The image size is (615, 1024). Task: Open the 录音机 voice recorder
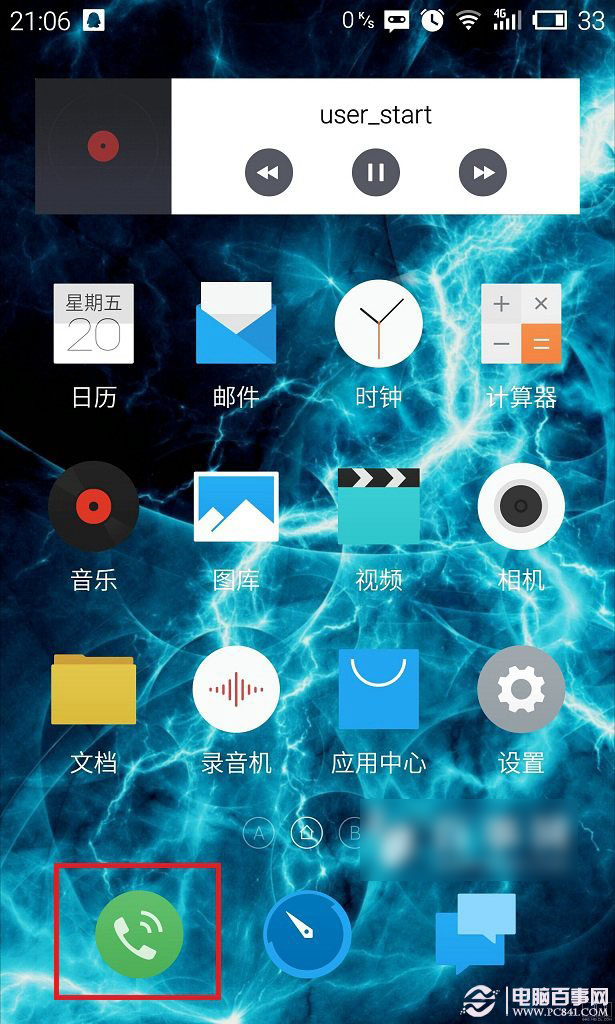236,690
